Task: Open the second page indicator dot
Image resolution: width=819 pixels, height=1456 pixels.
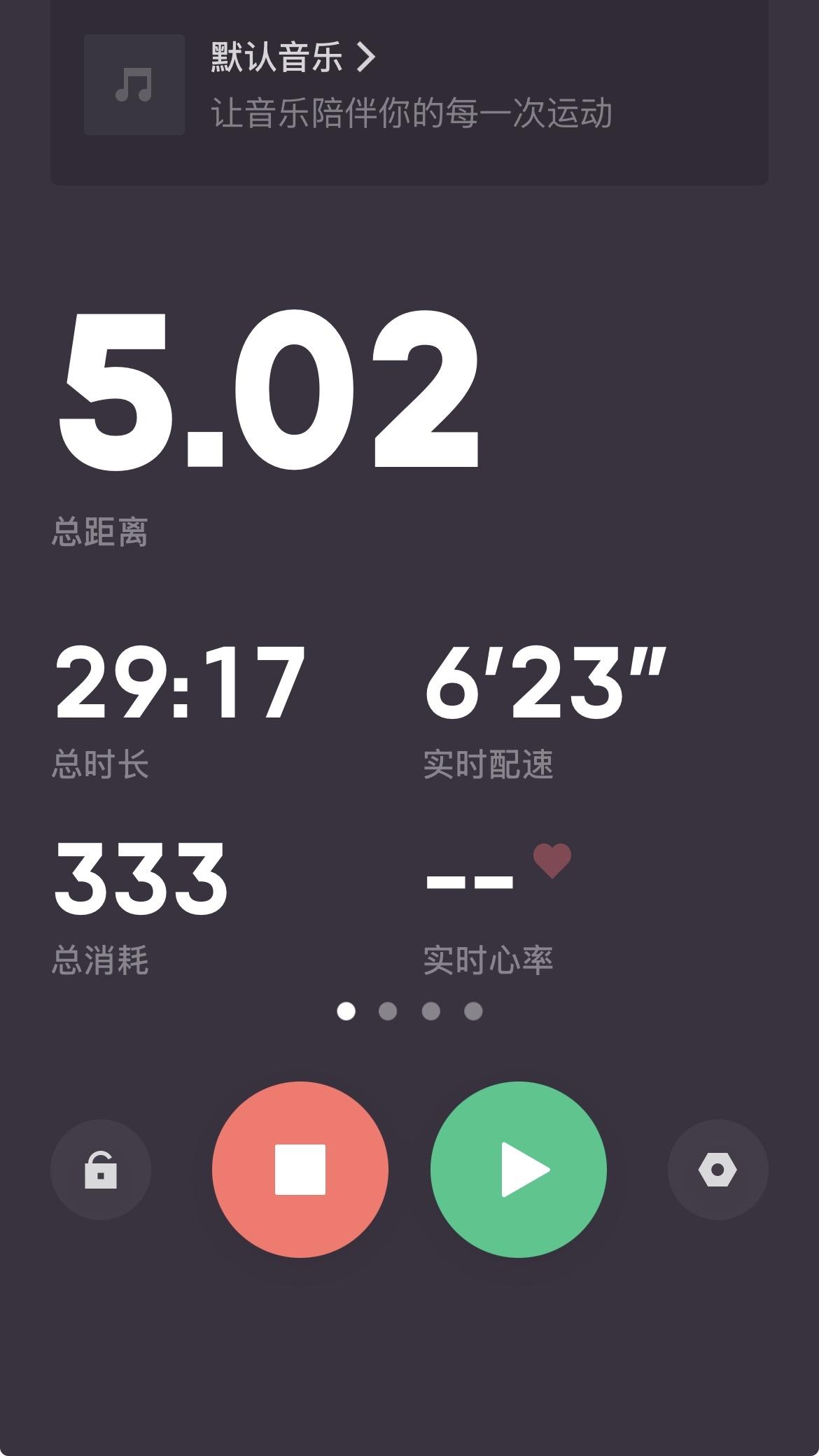Action: pyautogui.click(x=386, y=1009)
